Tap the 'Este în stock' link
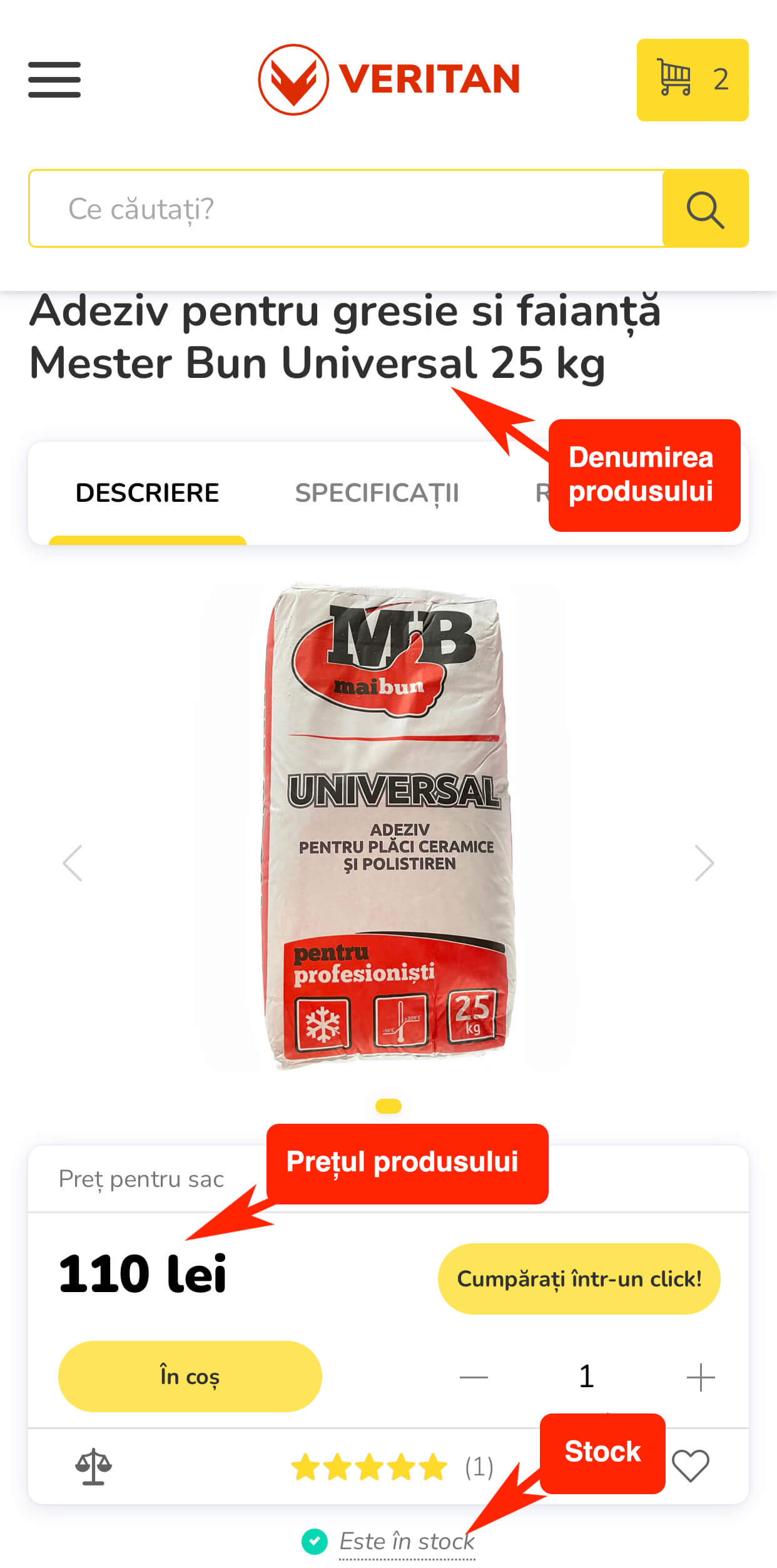The width and height of the screenshot is (777, 1568). click(406, 1541)
